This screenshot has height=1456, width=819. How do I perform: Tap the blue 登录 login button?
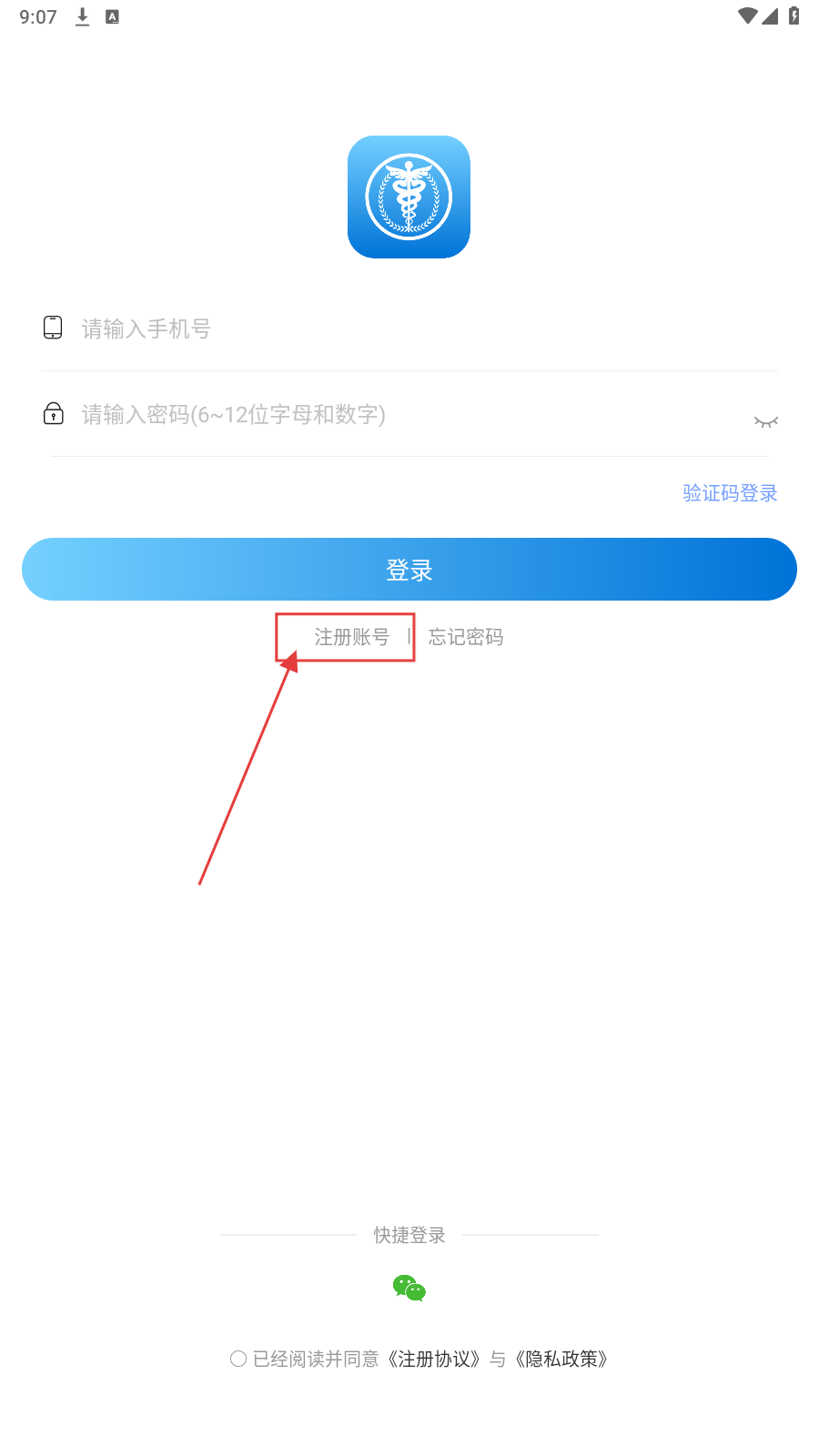click(409, 570)
